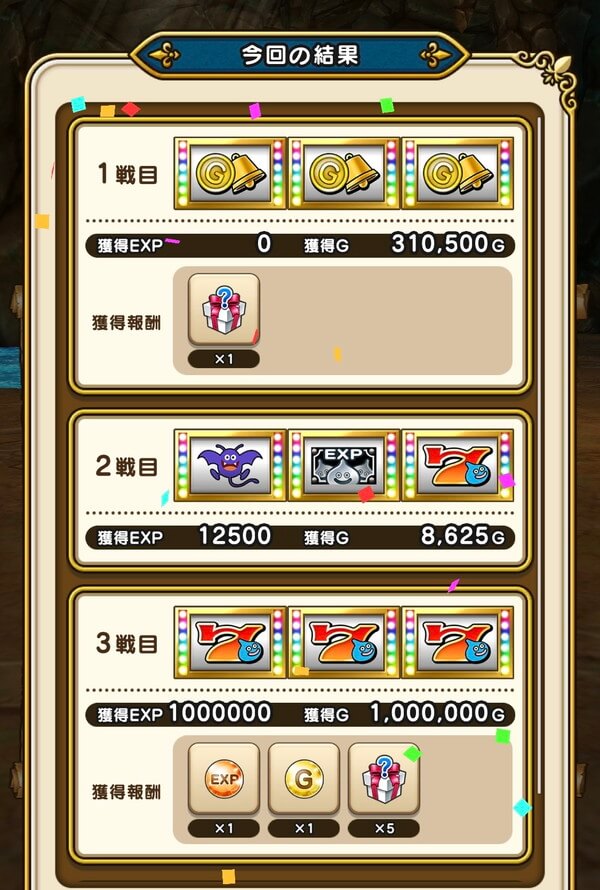Open the ×5 mystery gift reward in 3戦目
The height and width of the screenshot is (890, 600).
tap(384, 778)
